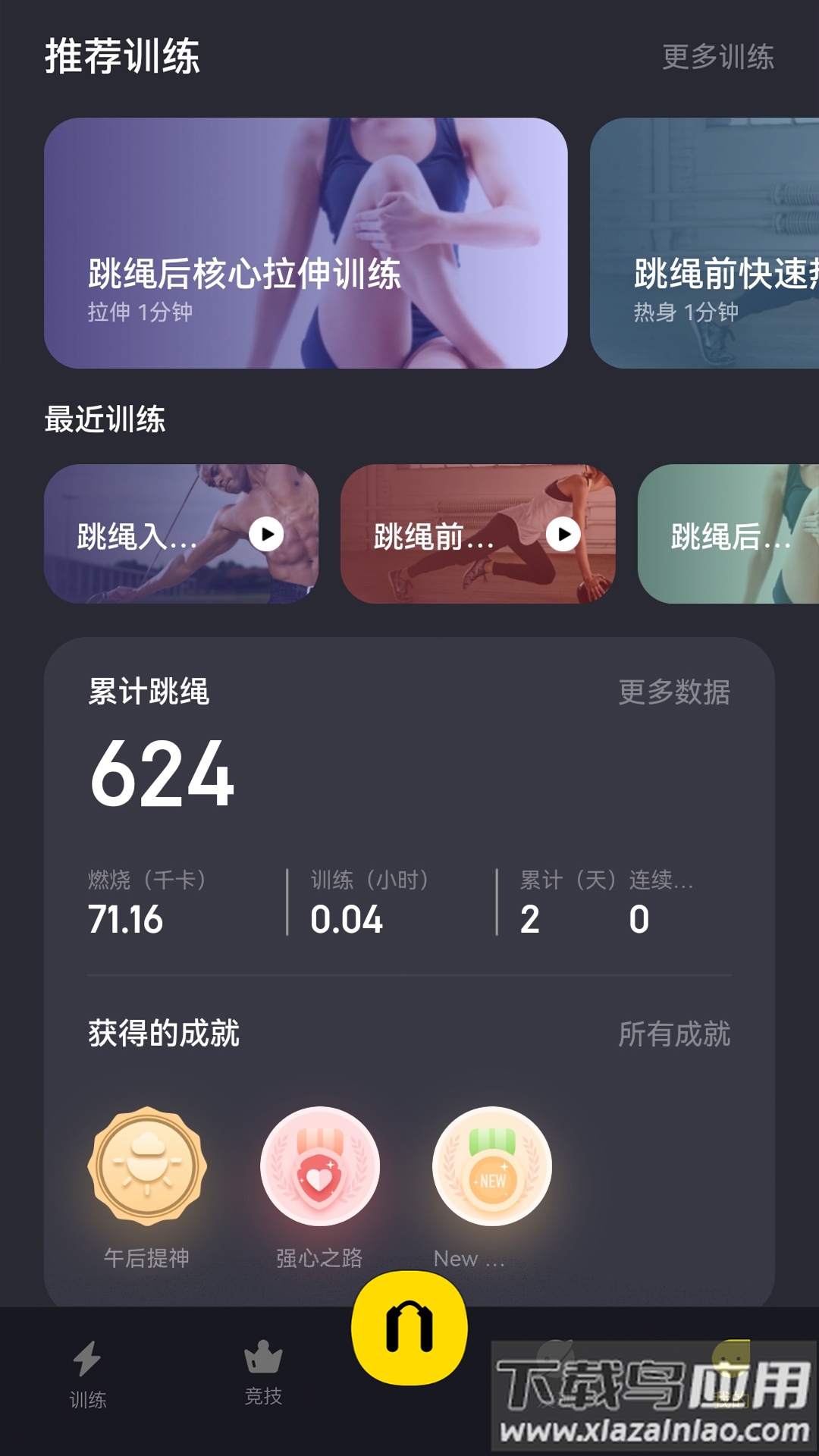Play recent training 跳绳前…

coord(563,534)
